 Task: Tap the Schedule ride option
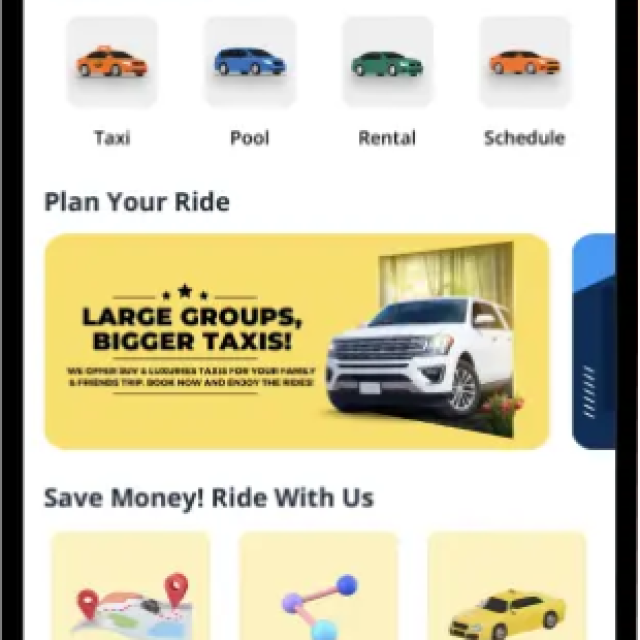(524, 64)
